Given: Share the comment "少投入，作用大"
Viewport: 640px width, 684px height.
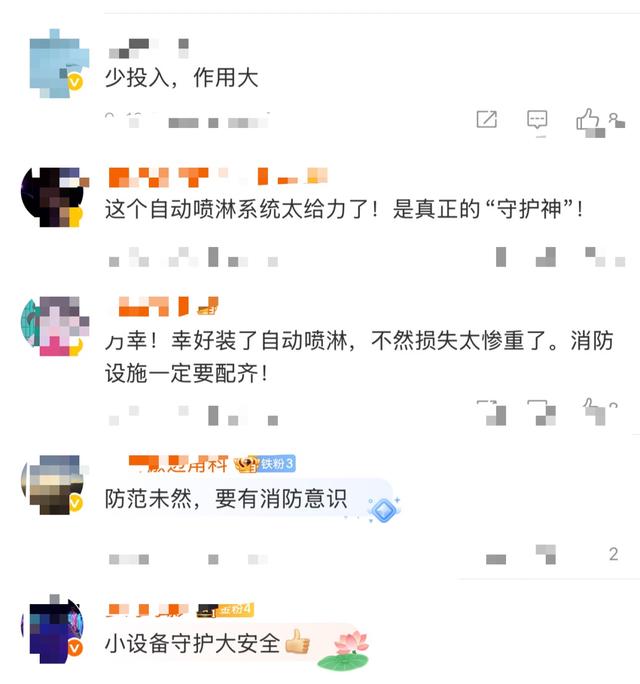Looking at the screenshot, I should 487,120.
